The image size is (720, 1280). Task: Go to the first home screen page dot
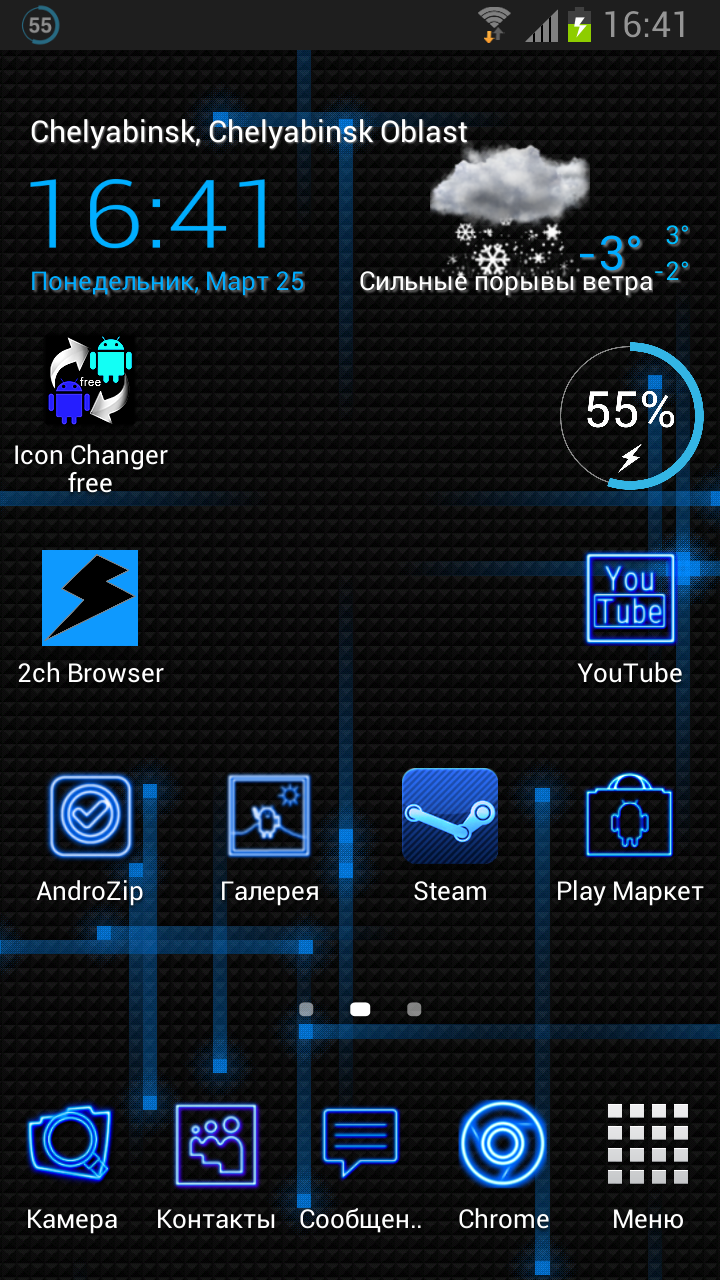306,1010
